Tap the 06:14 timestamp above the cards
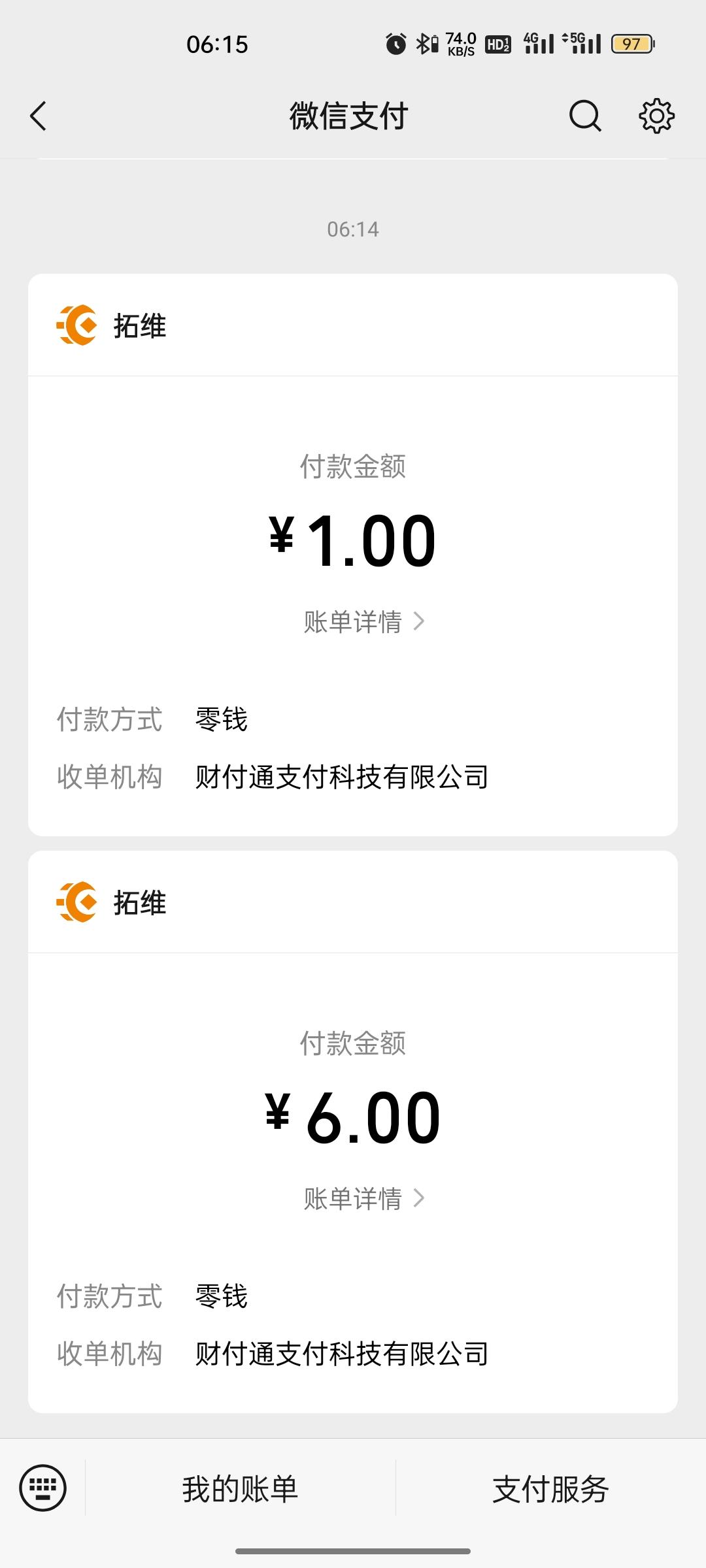The image size is (706, 1568). (353, 229)
